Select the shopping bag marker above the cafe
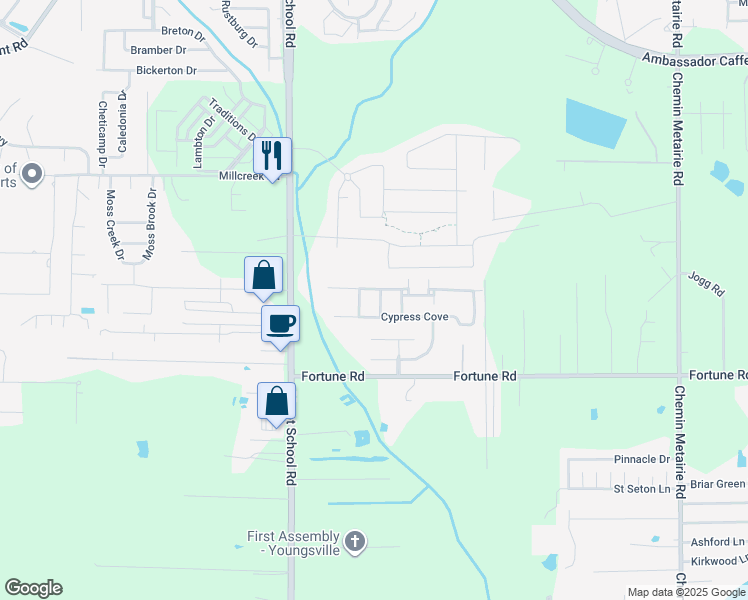 point(263,276)
